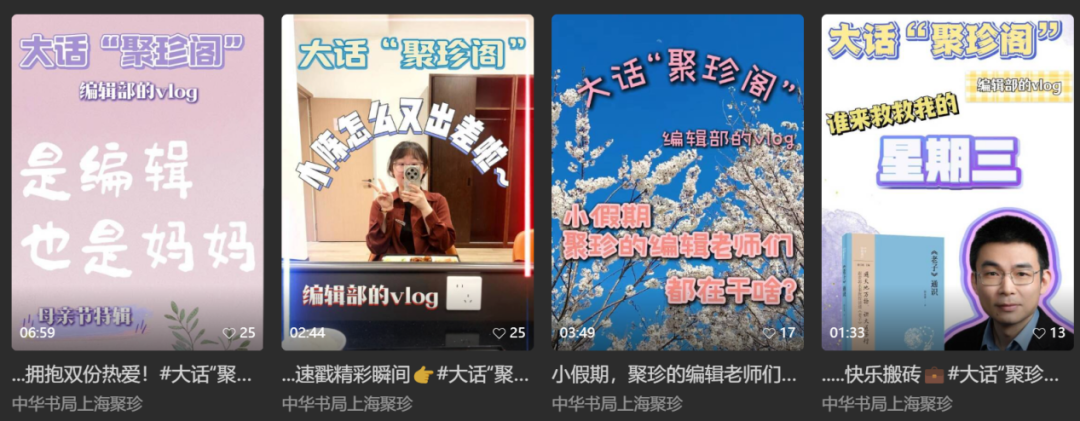Like the 02:44 business trip vlog
The height and width of the screenshot is (421, 1080).
499,333
